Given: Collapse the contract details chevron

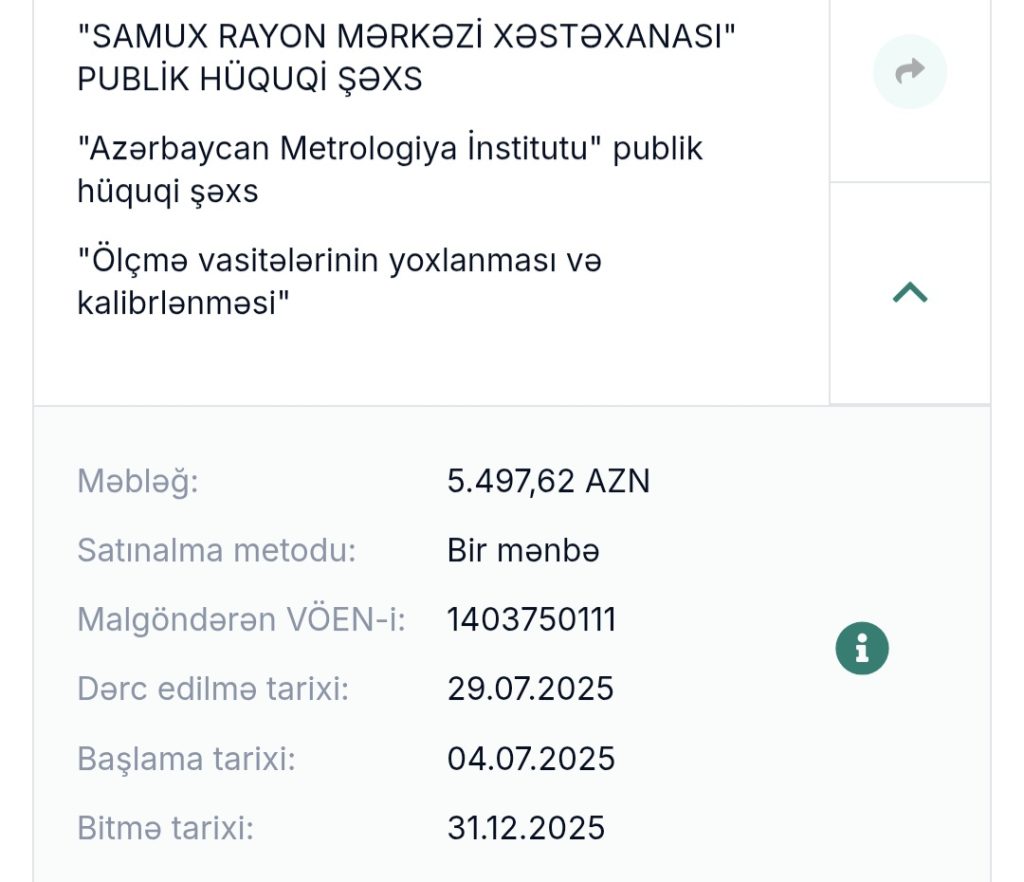Looking at the screenshot, I should click(x=909, y=293).
